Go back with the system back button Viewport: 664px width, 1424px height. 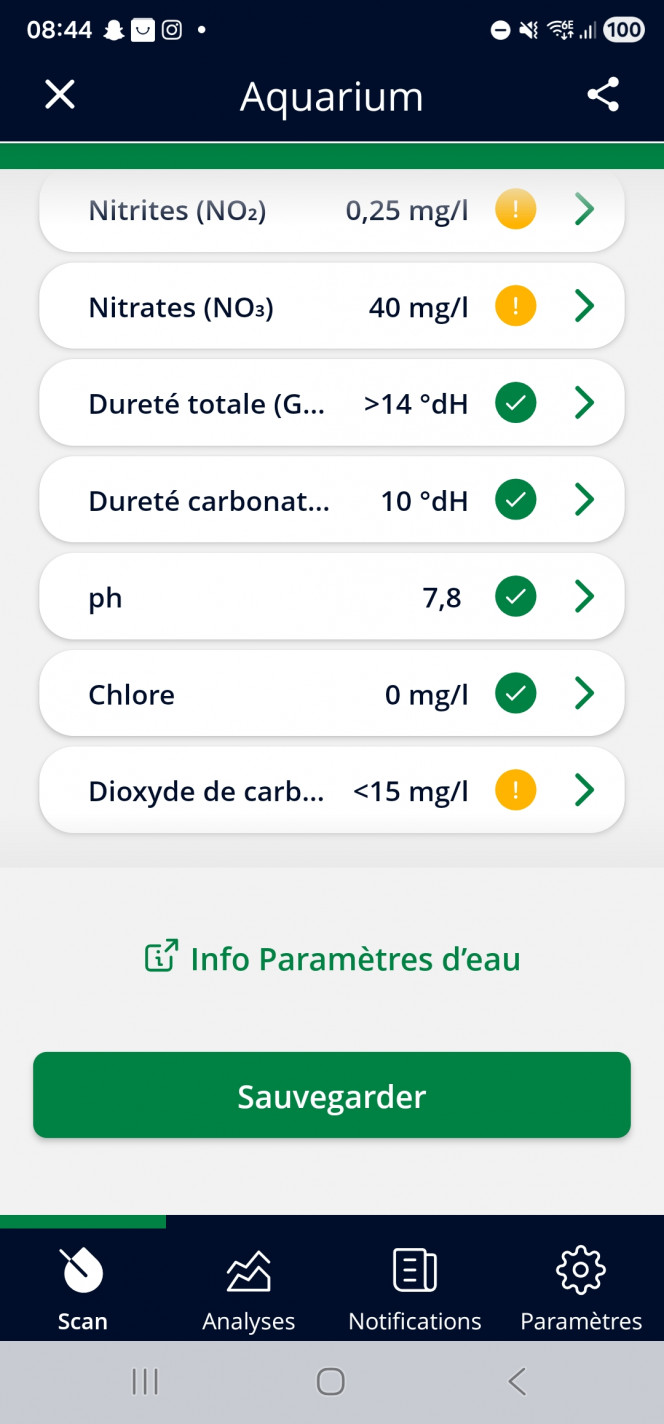(516, 1382)
